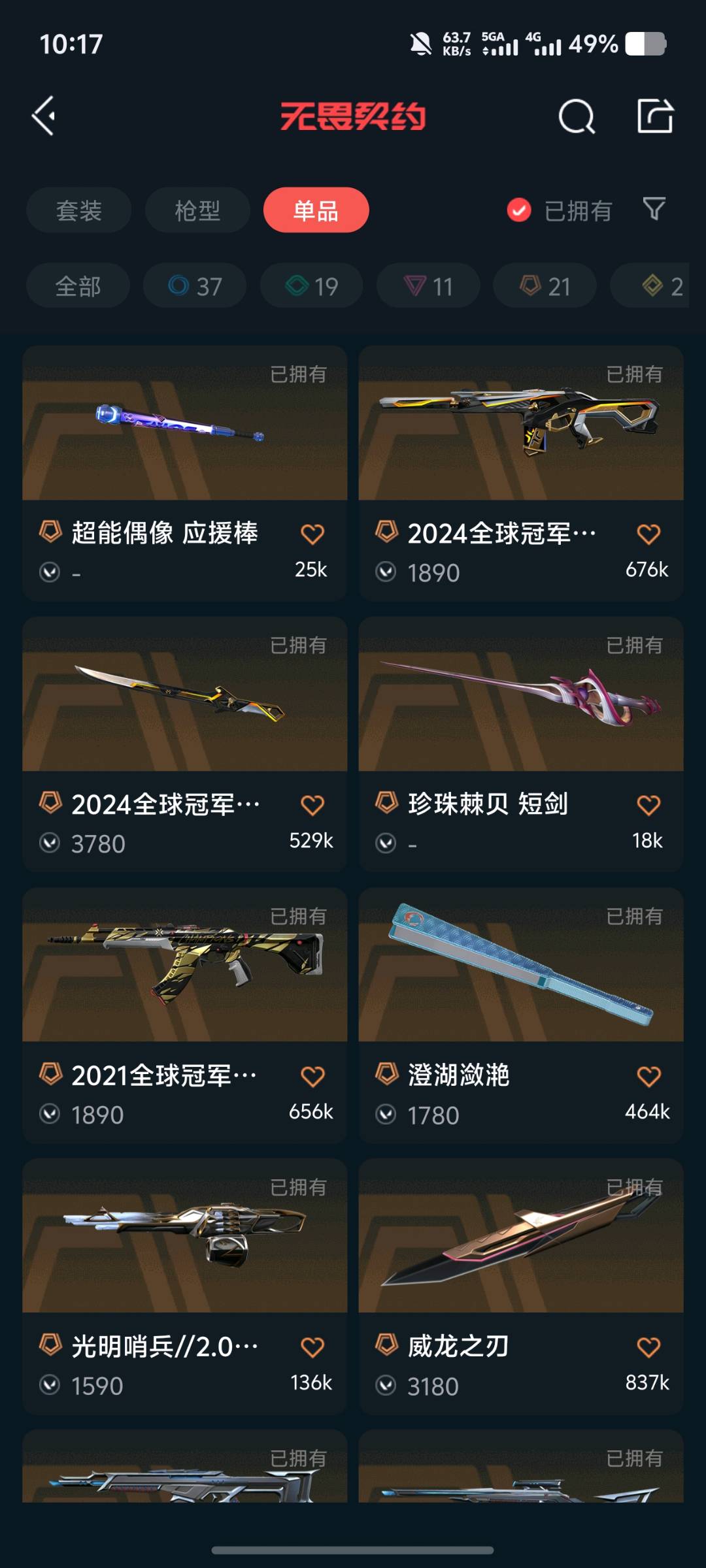Screen dimensions: 706x1568
Task: Filter by the orange tier chip with 21
Action: (x=545, y=286)
